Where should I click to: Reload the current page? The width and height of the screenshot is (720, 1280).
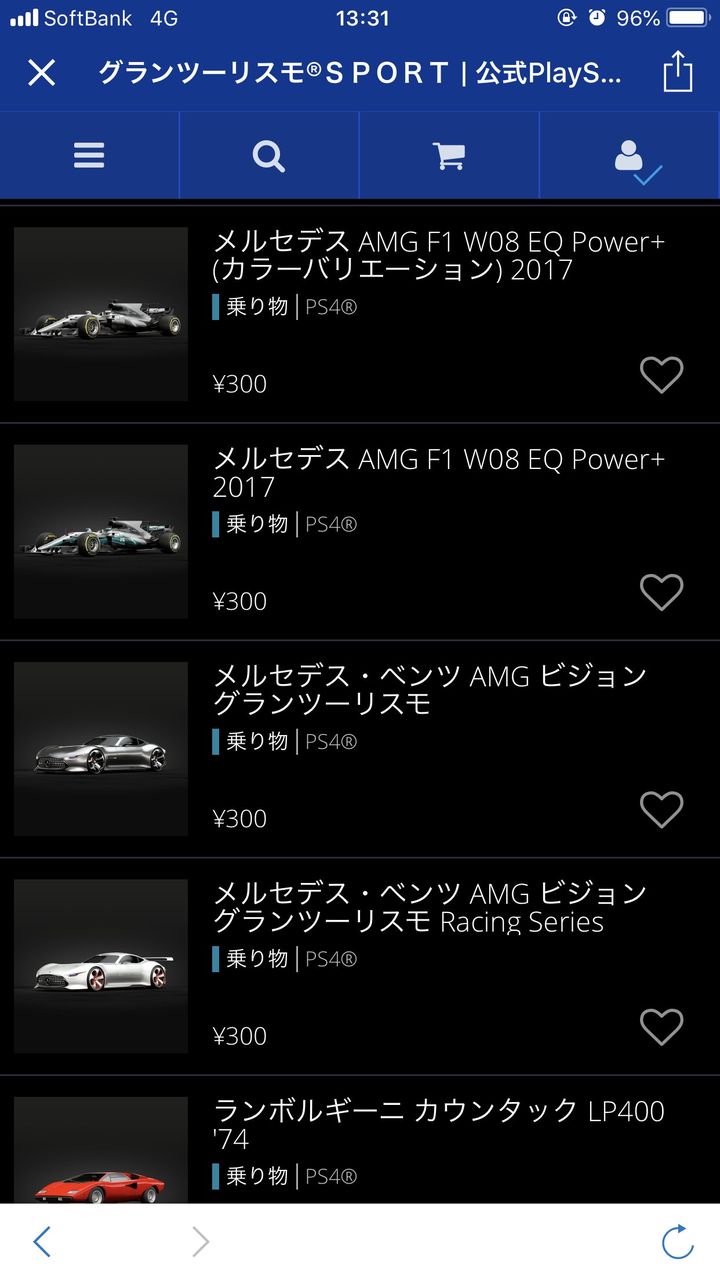pyautogui.click(x=677, y=1241)
